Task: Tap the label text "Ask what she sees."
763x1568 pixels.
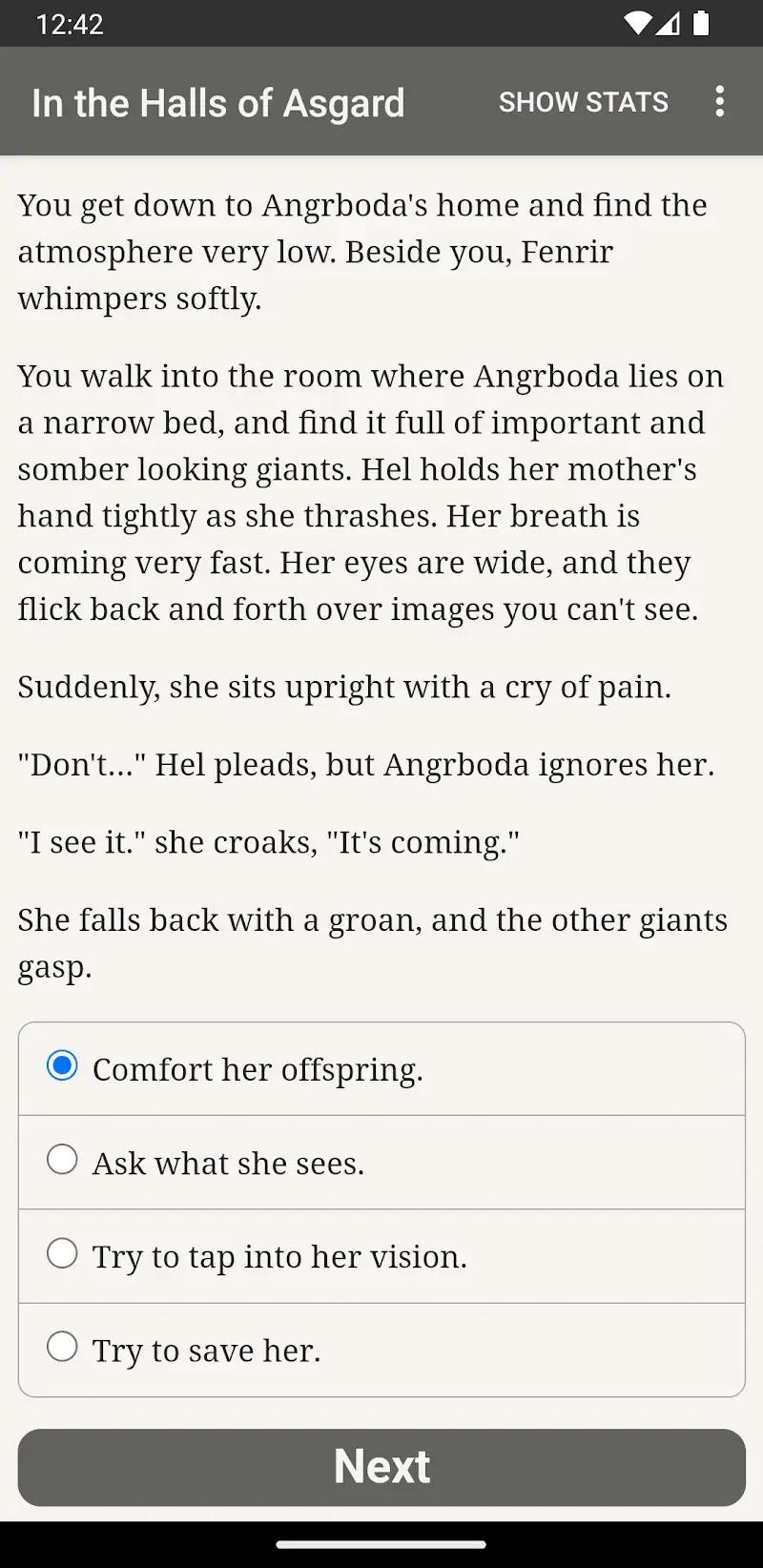Action: coord(228,1163)
